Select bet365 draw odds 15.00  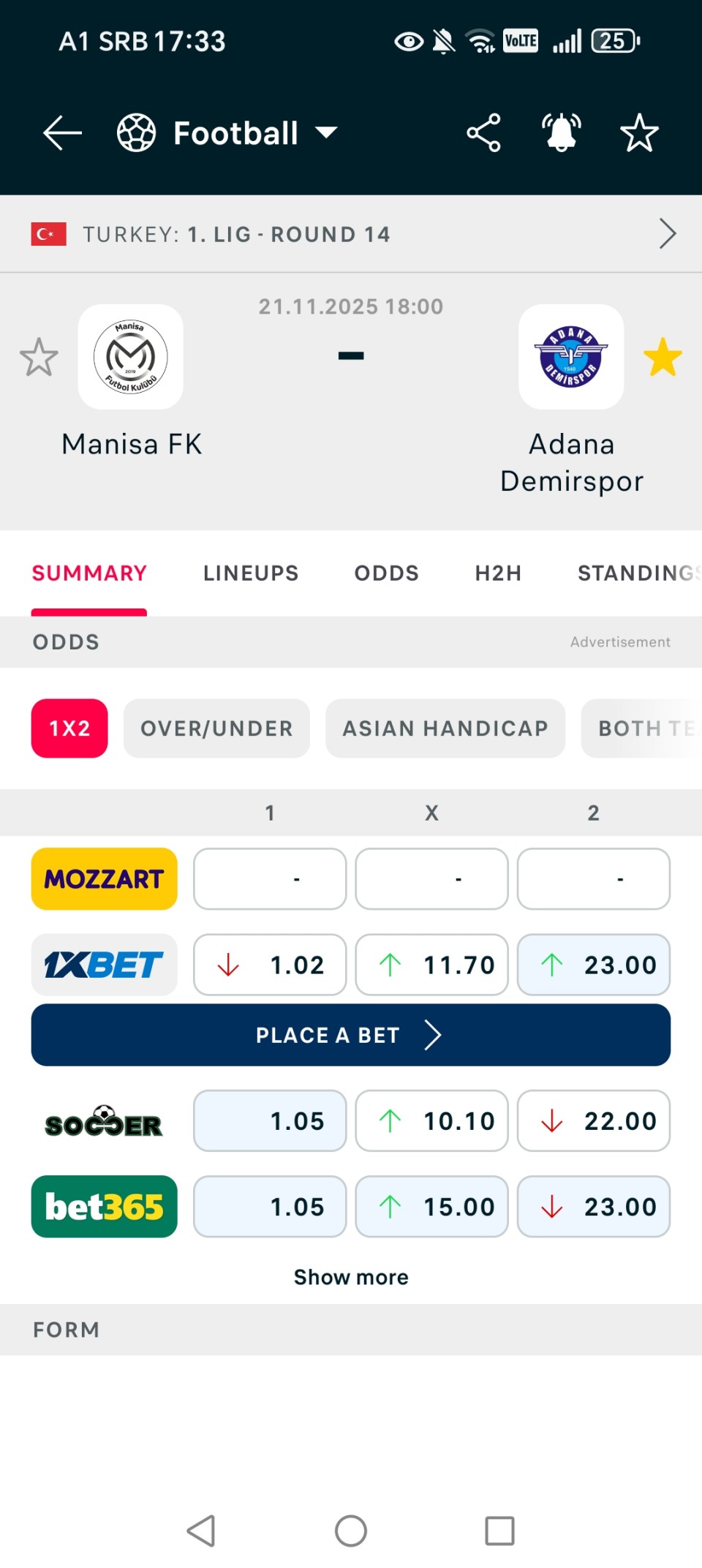coord(431,1207)
